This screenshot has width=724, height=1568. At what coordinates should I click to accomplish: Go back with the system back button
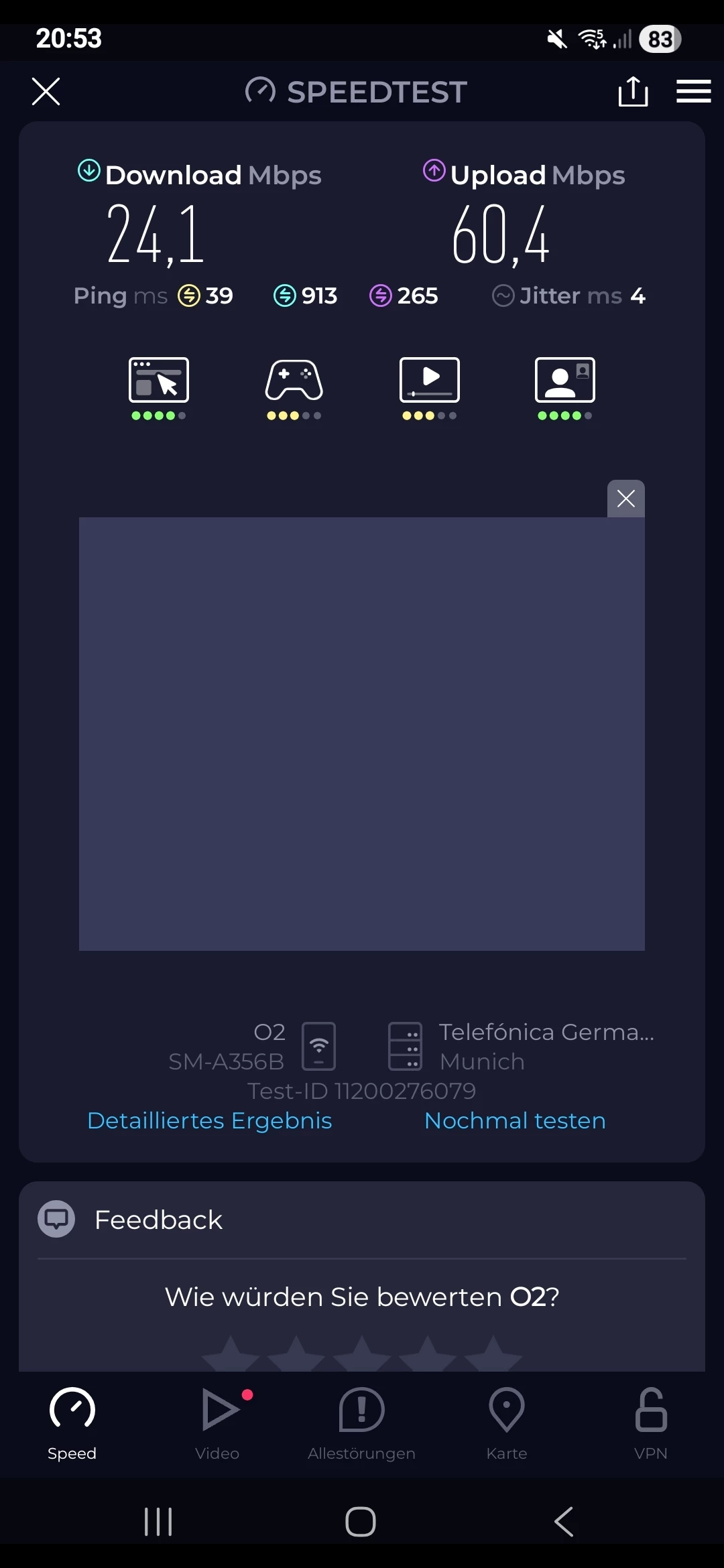(564, 1522)
